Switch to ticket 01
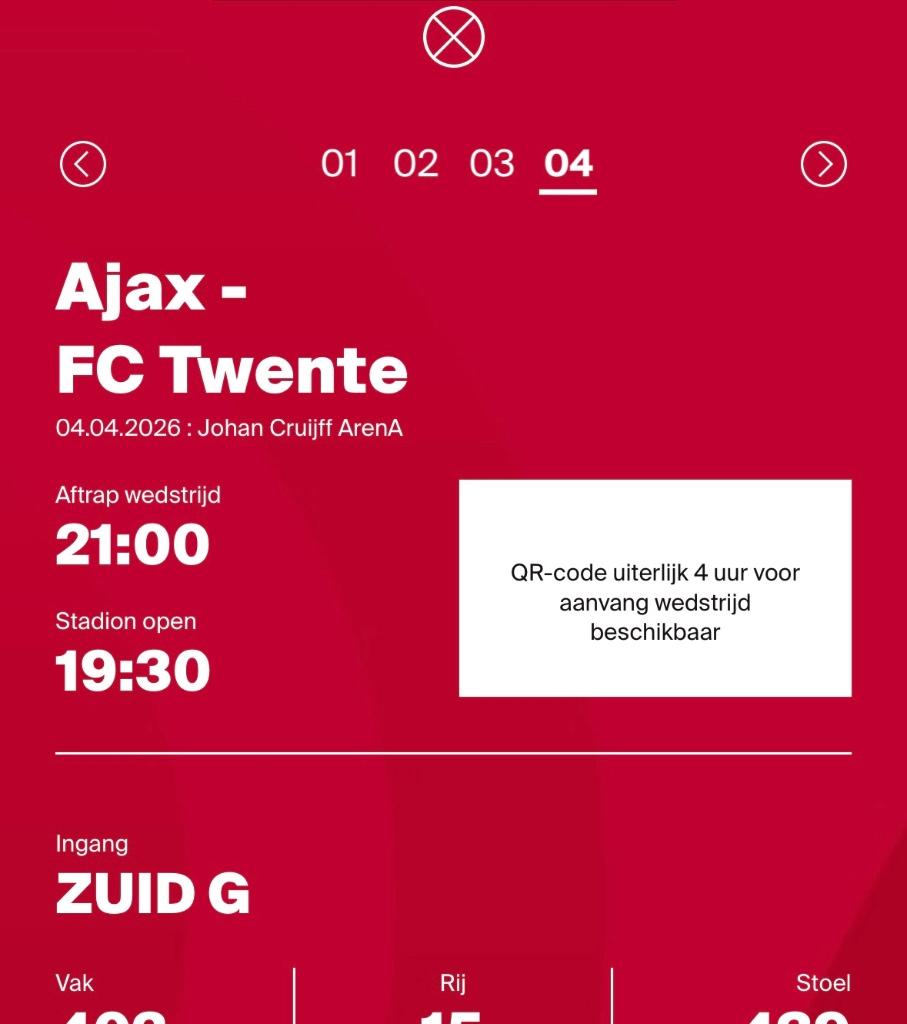The image size is (907, 1024). point(340,164)
